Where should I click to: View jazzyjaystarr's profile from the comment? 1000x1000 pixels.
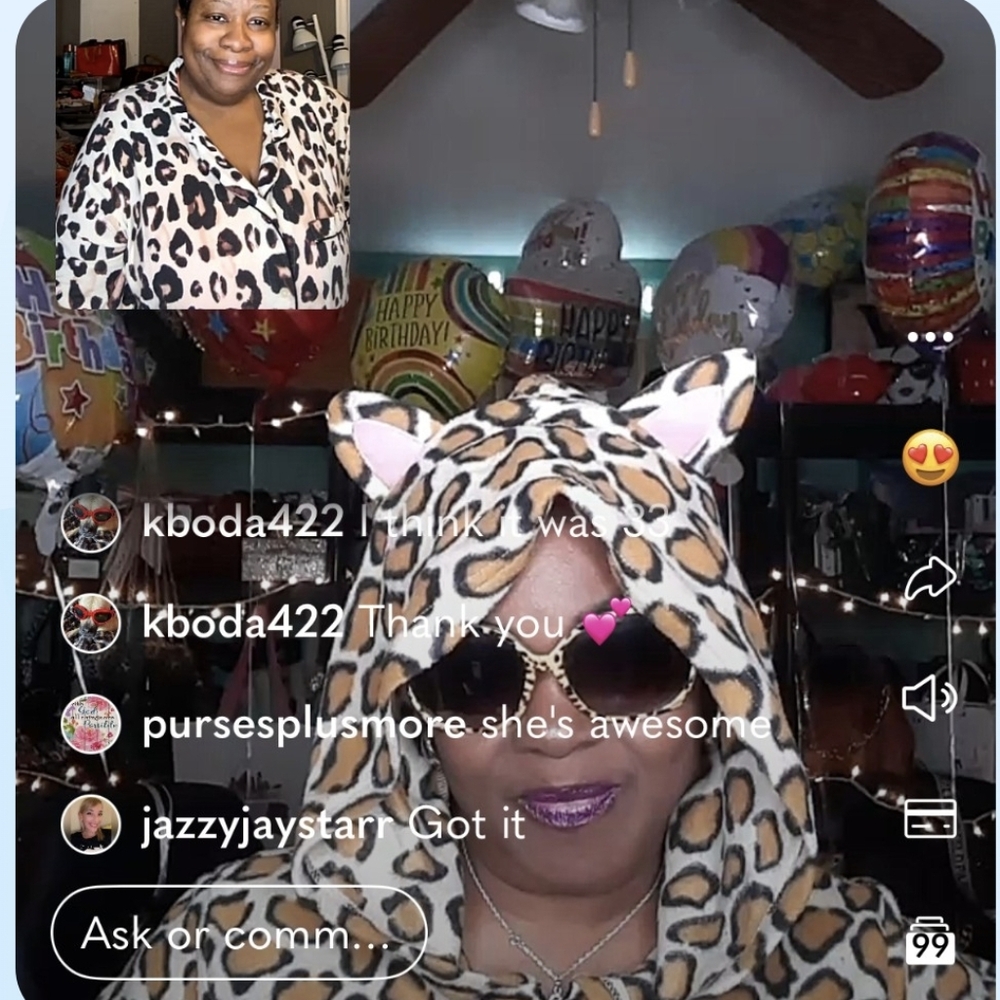point(91,825)
